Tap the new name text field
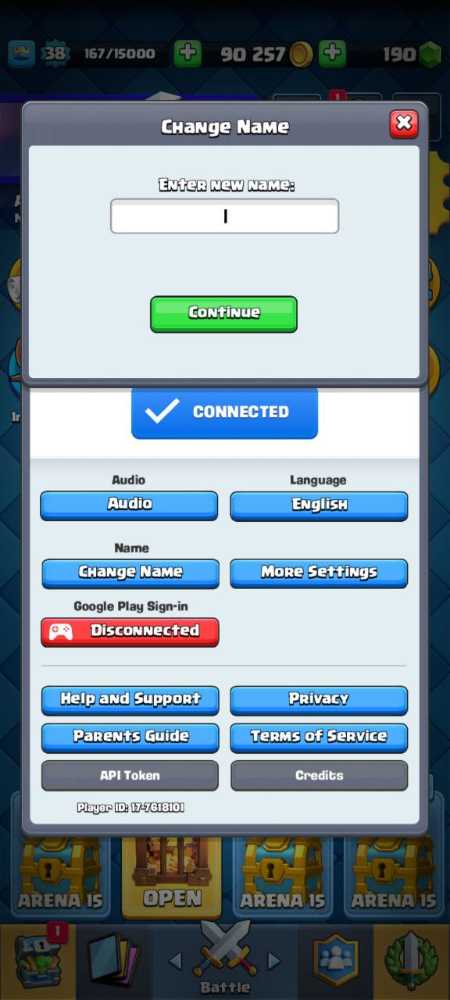Screen dimensions: 450x1000 pos(224,216)
